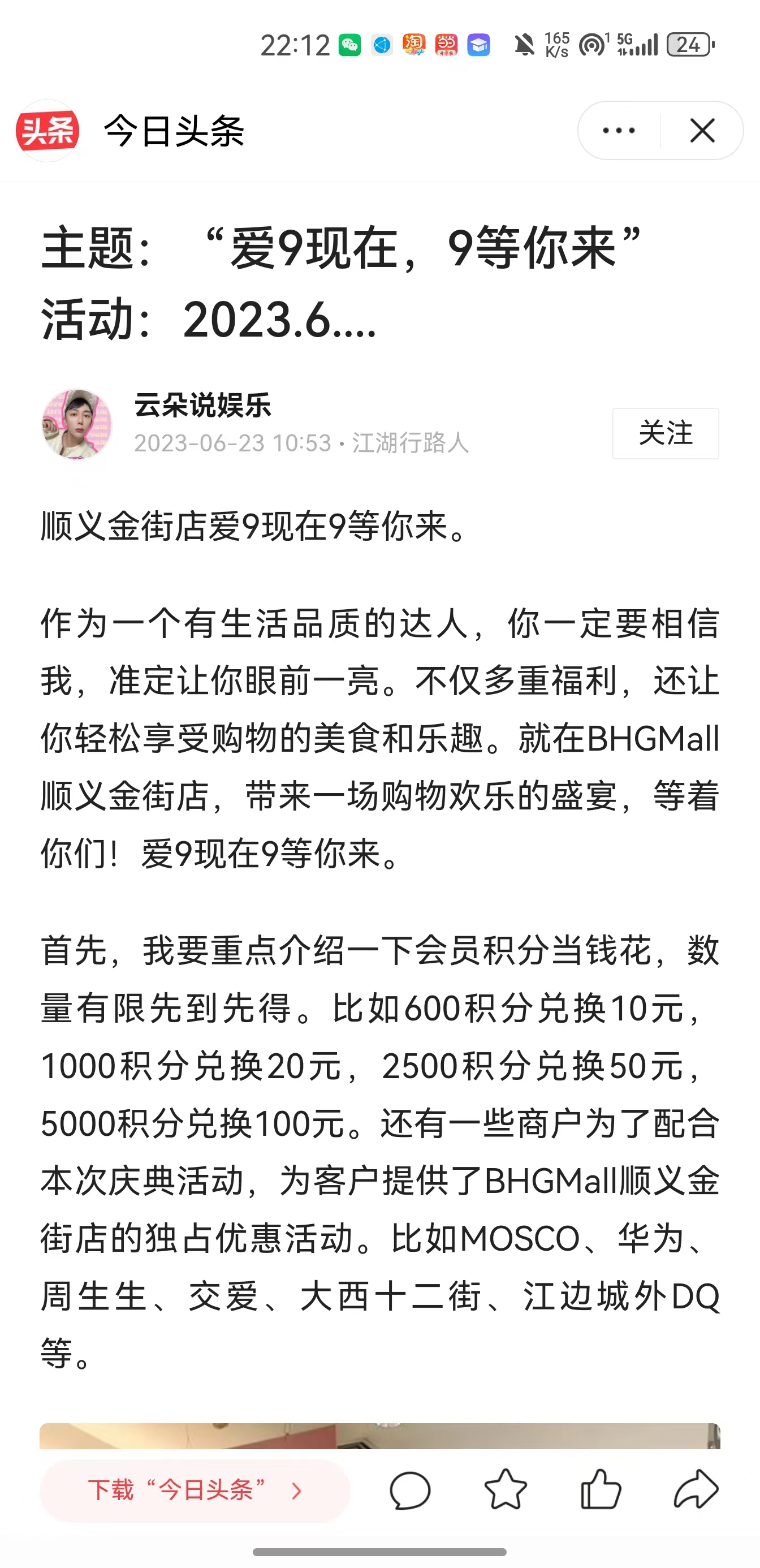Viewport: 760px width, 1568px height.
Task: Tap 下载"今日头条" download button
Action: (195, 1490)
